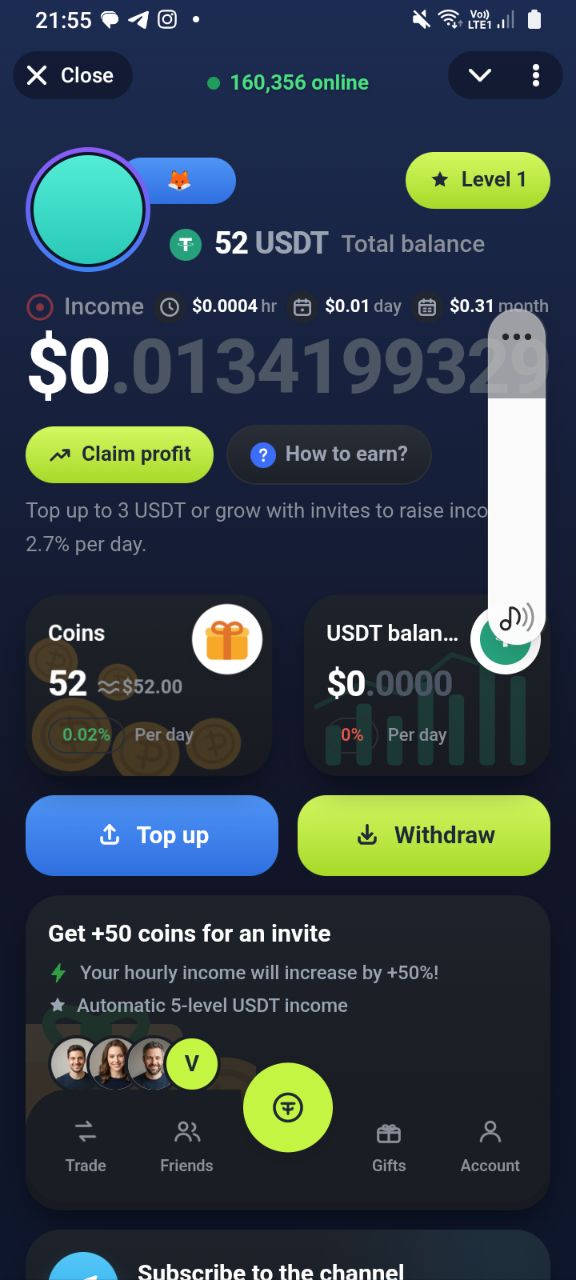Open Subscribe to the channel card
The height and width of the screenshot is (1280, 576).
(x=288, y=1256)
